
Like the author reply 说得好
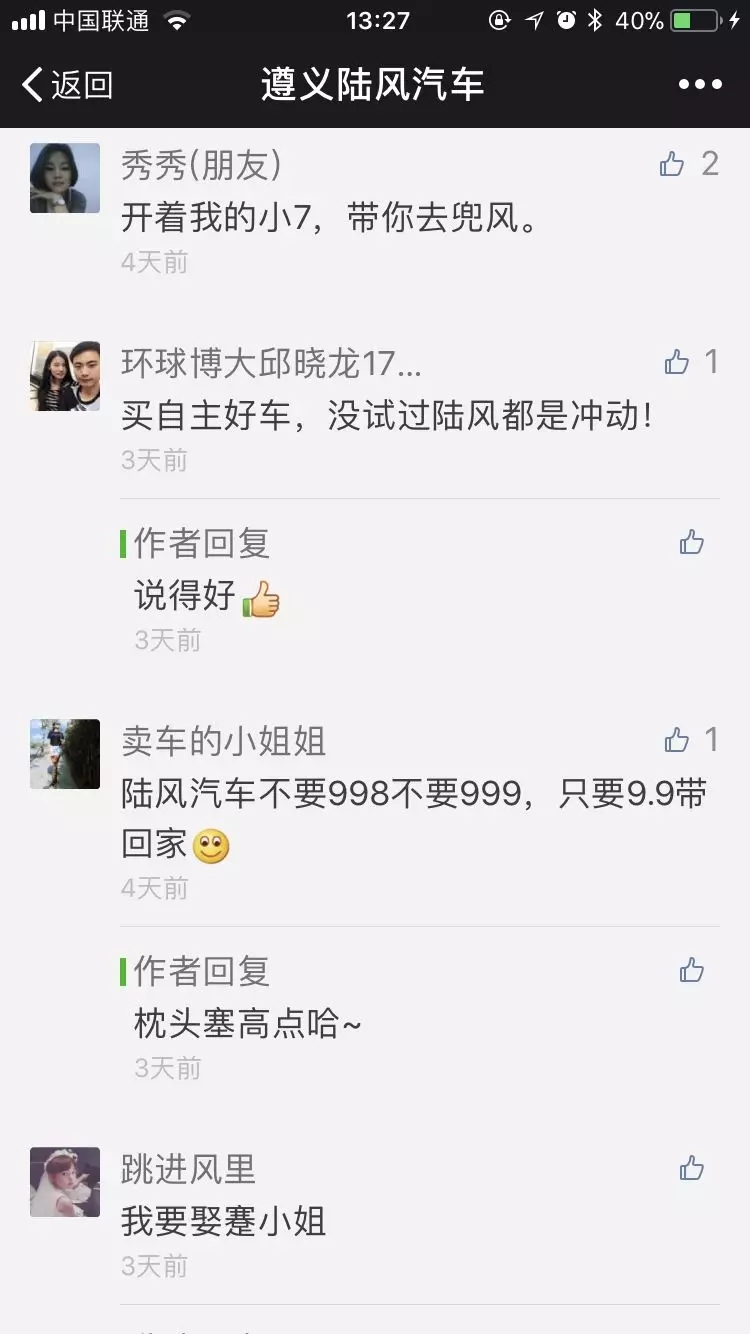coord(692,543)
